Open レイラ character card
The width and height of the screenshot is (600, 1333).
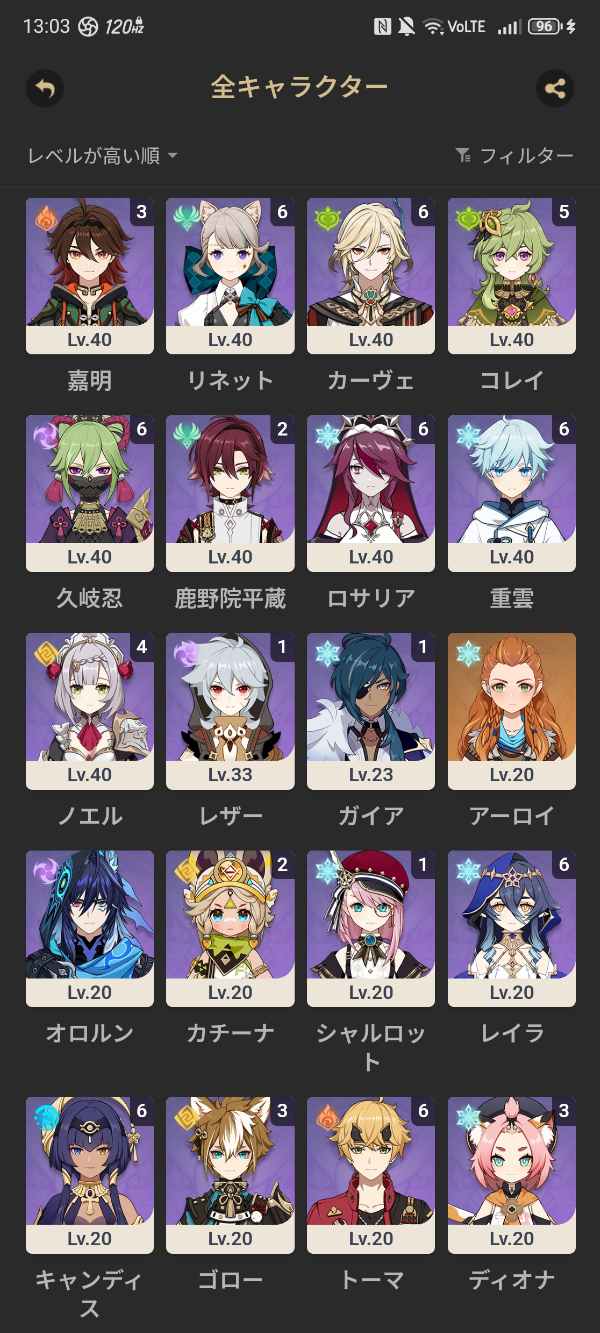pos(512,929)
